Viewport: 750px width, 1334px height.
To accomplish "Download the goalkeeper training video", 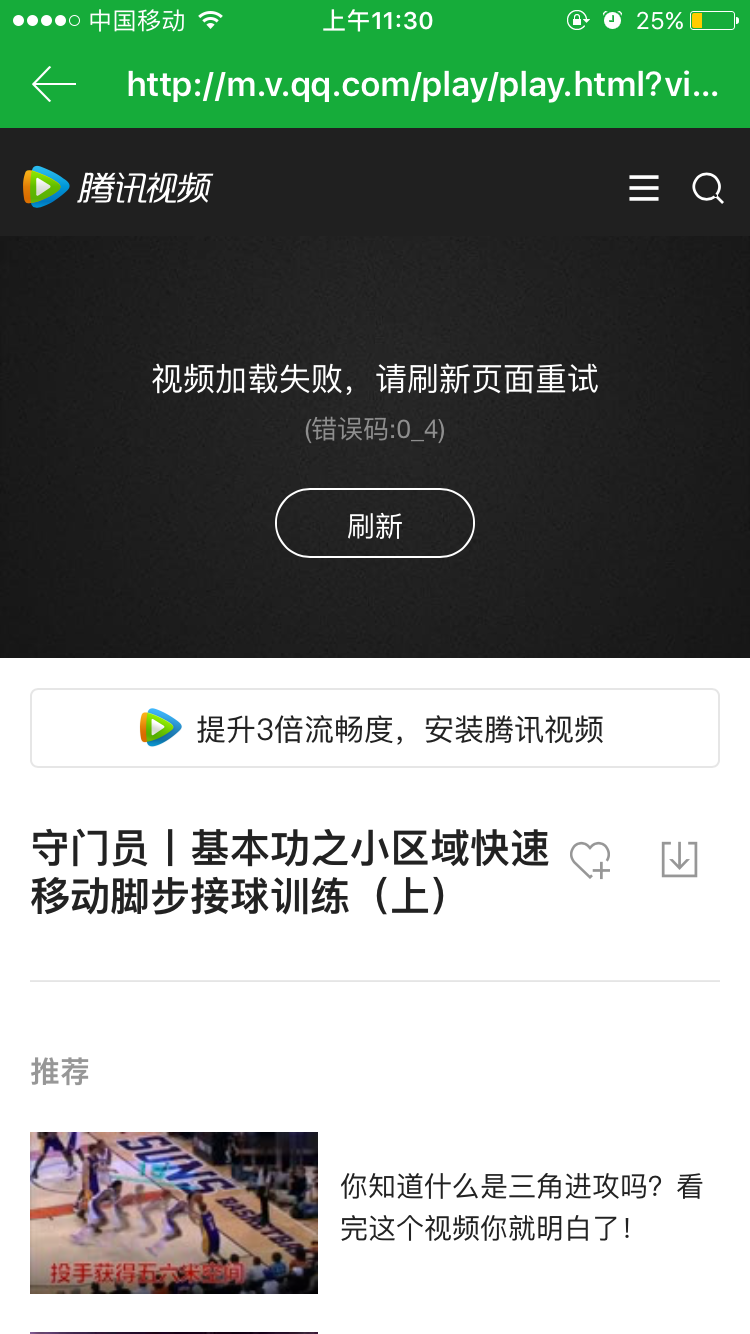I will tap(679, 859).
